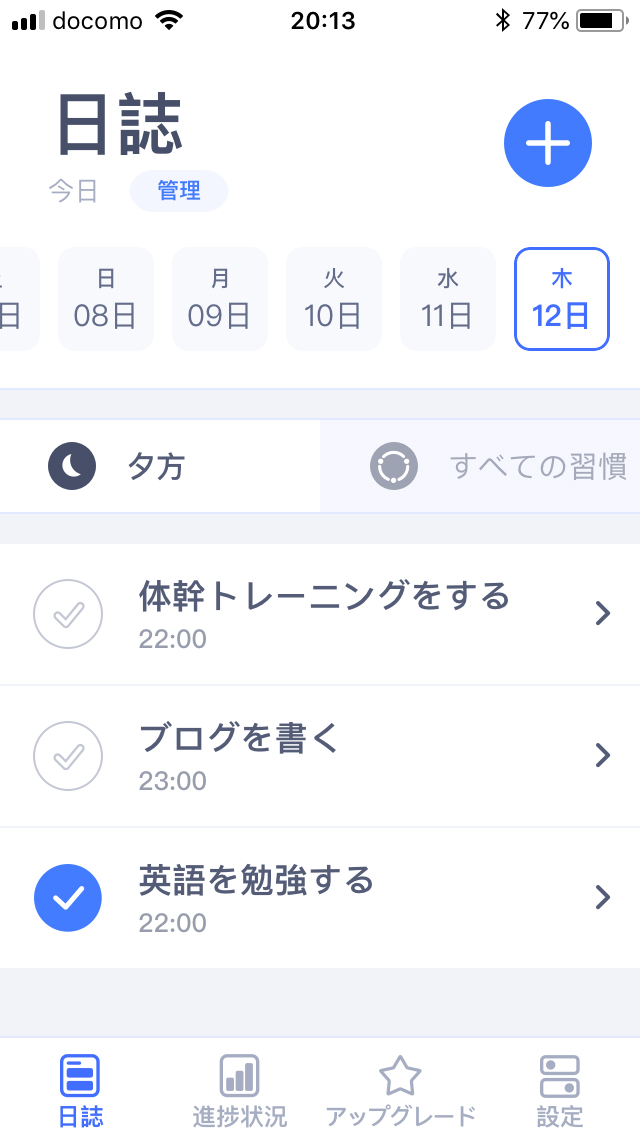Viewport: 640px width, 1136px height.
Task: Open the アップグレード tab
Action: 400,1088
